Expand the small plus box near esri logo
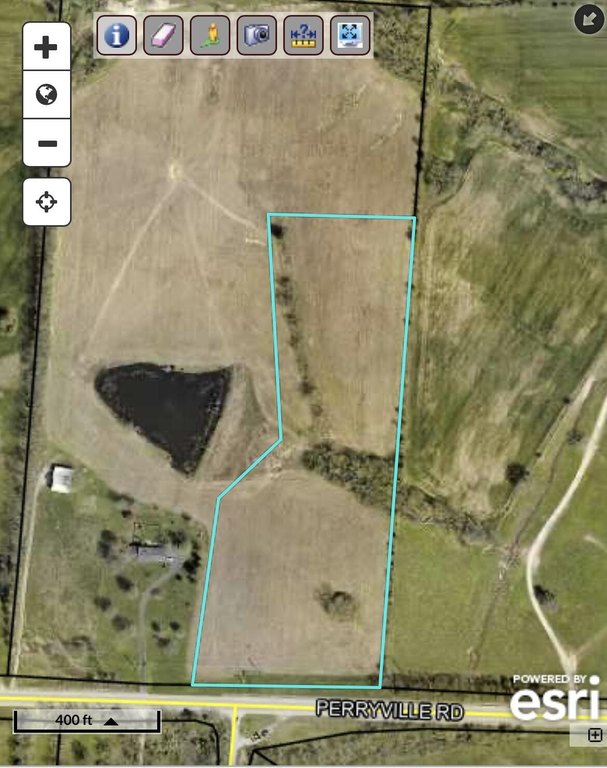This screenshot has width=607, height=768. coord(595,734)
